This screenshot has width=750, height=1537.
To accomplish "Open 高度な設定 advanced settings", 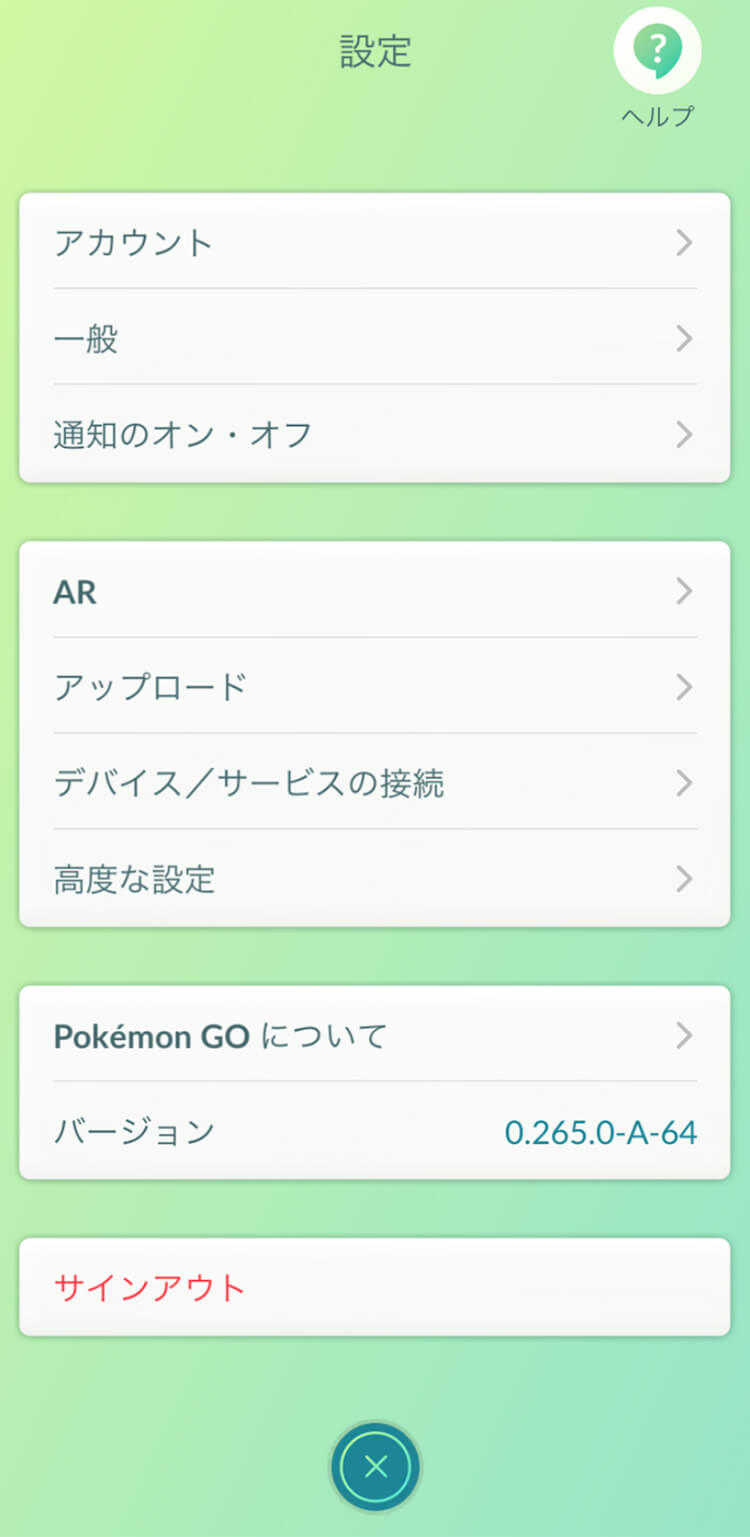I will click(374, 879).
